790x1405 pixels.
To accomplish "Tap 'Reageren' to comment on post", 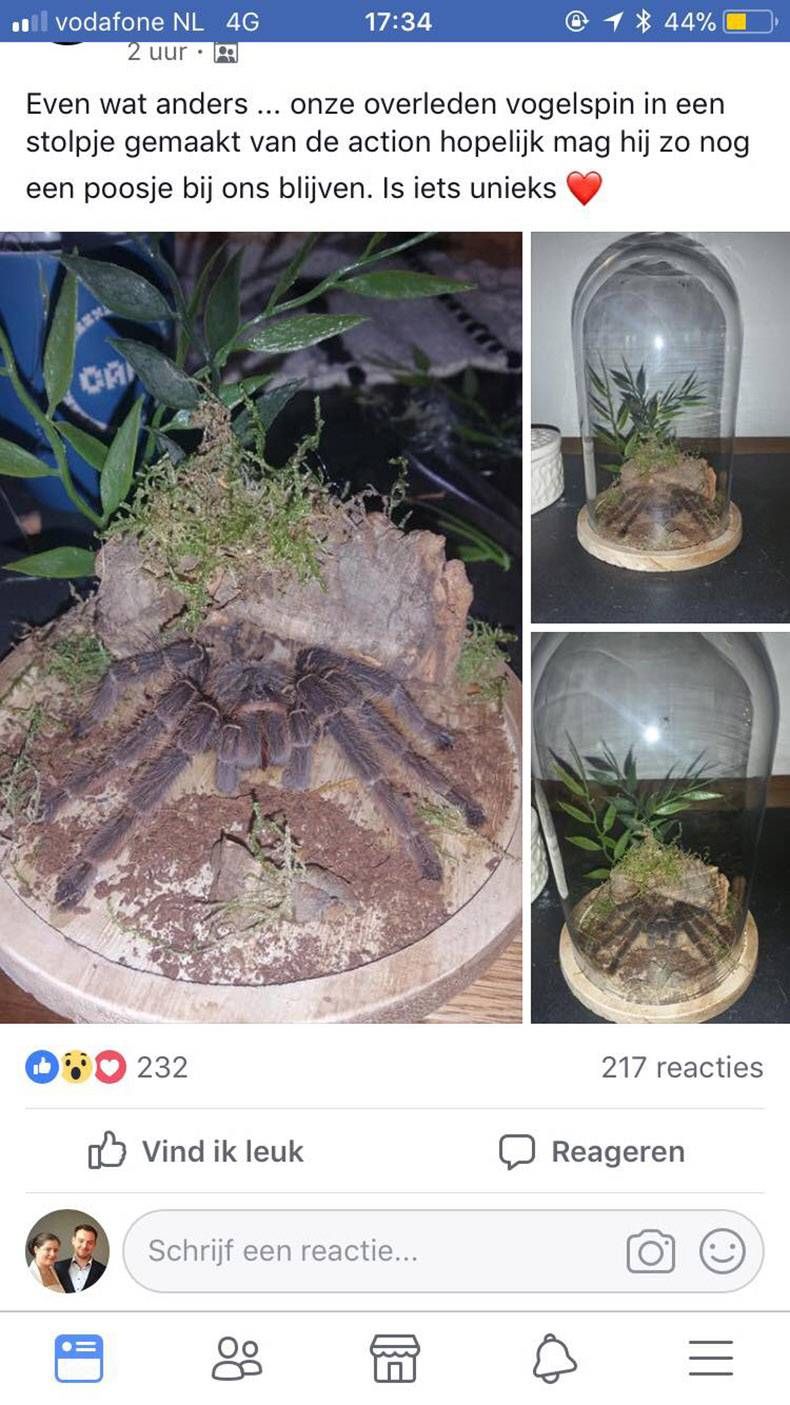I will pyautogui.click(x=592, y=1151).
